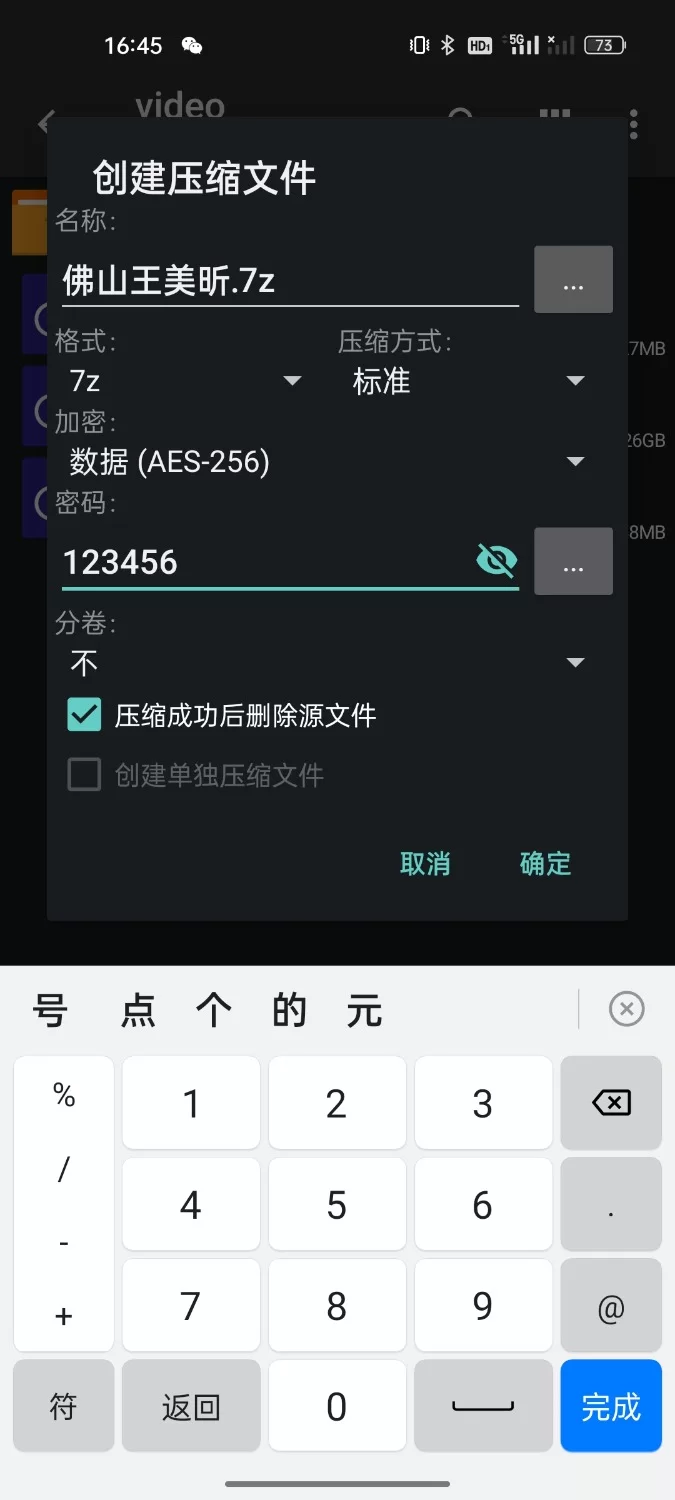Tap the more button beside the password

[573, 562]
